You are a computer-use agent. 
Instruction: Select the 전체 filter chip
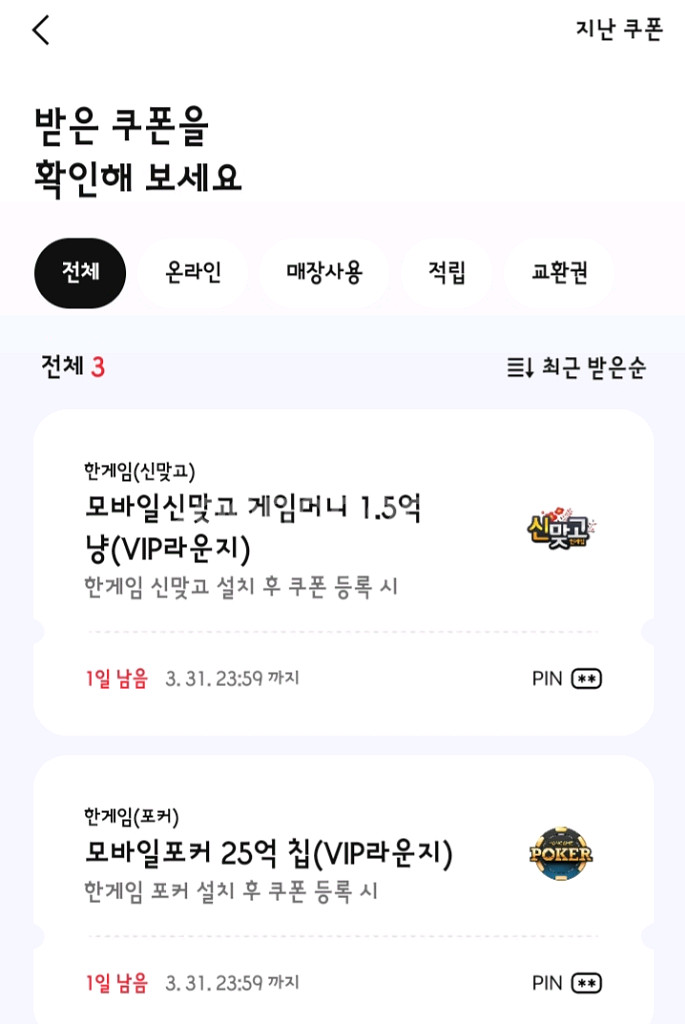coord(80,273)
